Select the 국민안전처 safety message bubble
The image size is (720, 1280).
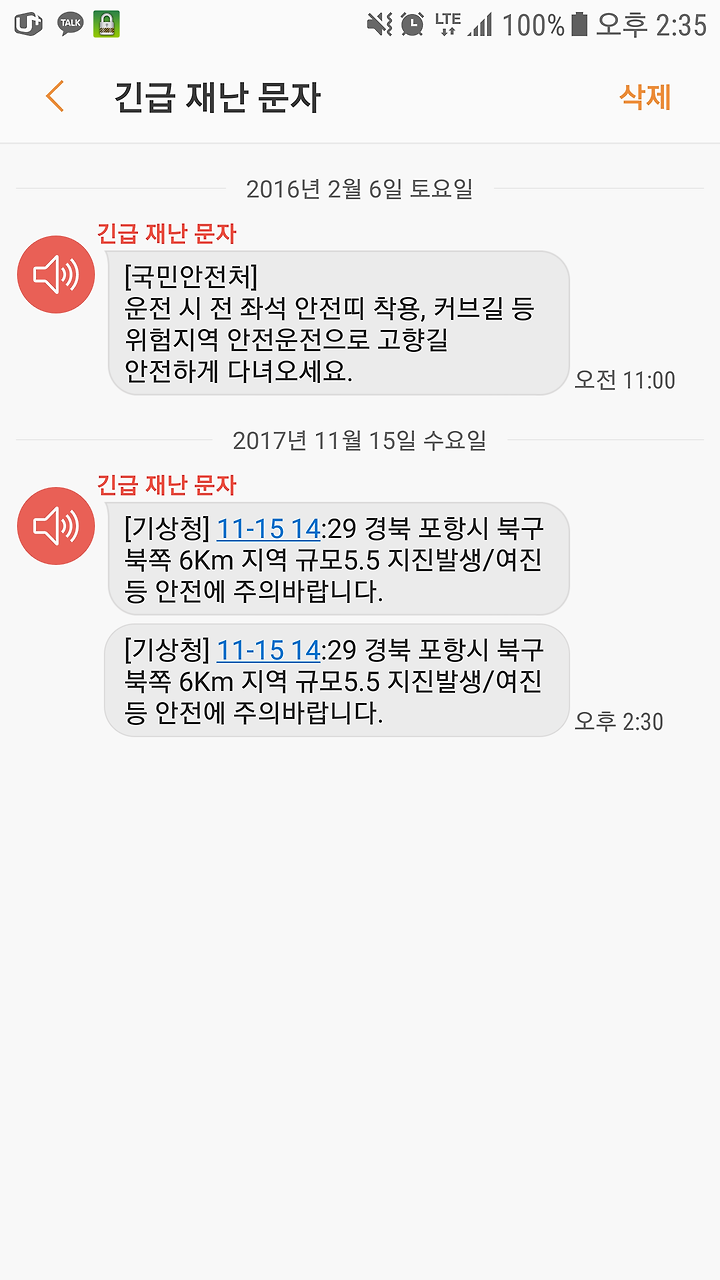339,323
